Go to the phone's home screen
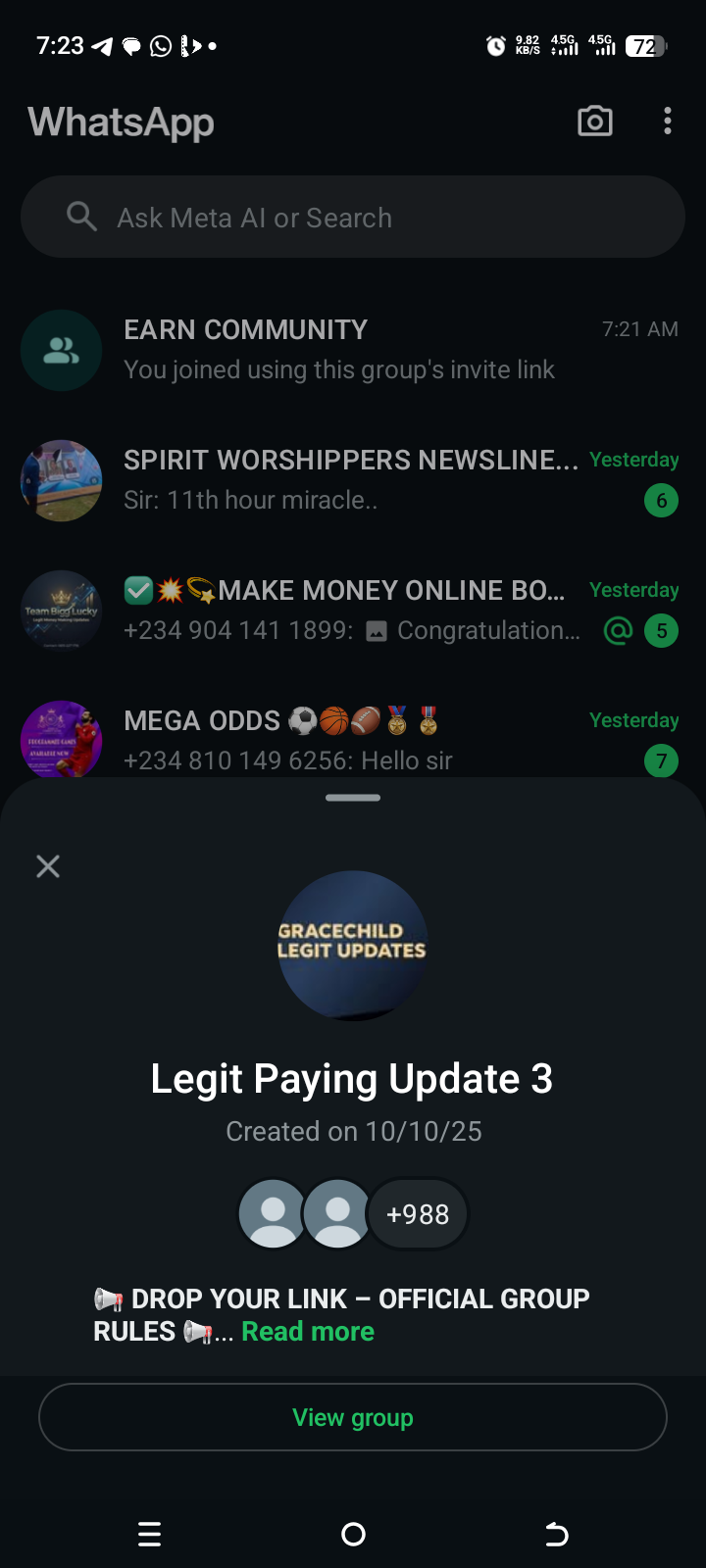 coord(353,1534)
